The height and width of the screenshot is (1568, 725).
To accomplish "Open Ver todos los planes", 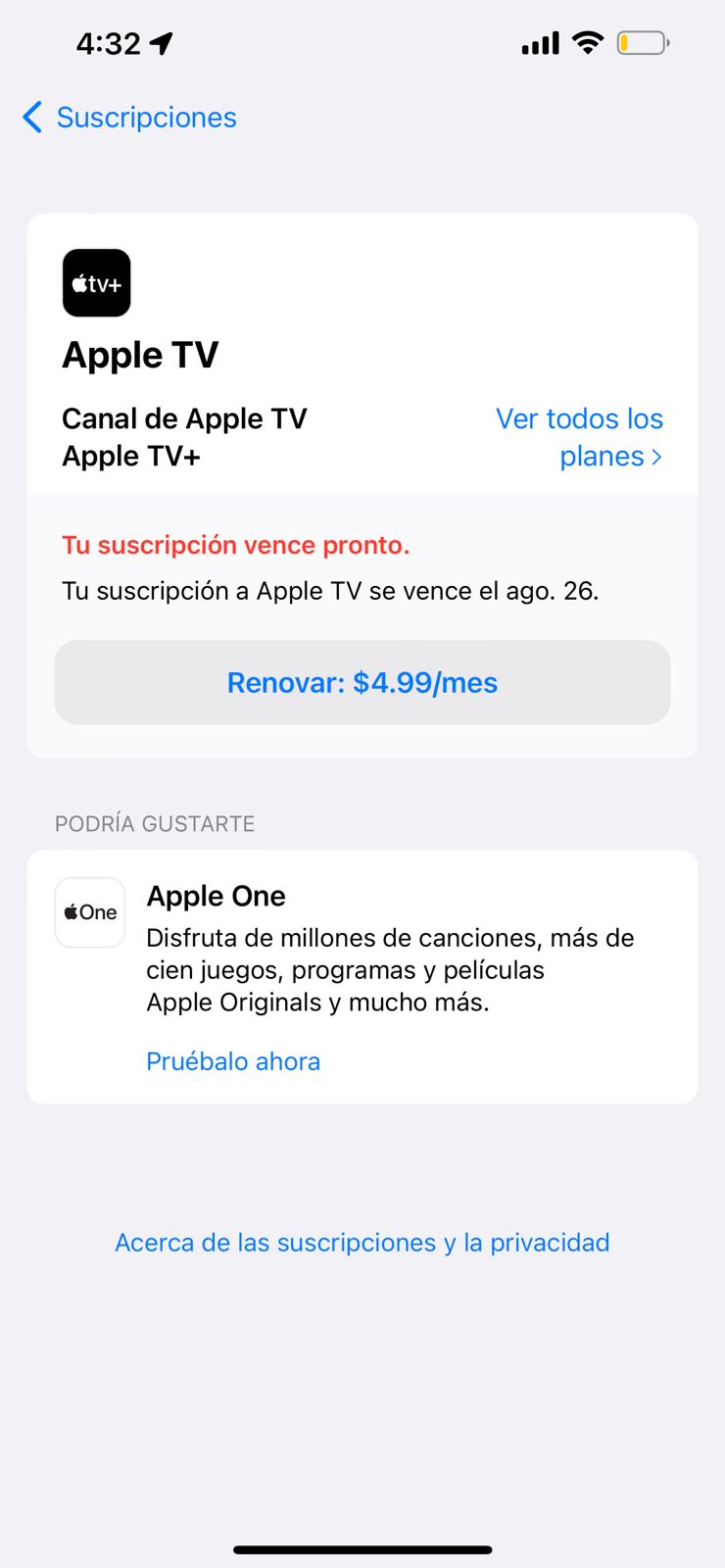I will click(x=580, y=437).
